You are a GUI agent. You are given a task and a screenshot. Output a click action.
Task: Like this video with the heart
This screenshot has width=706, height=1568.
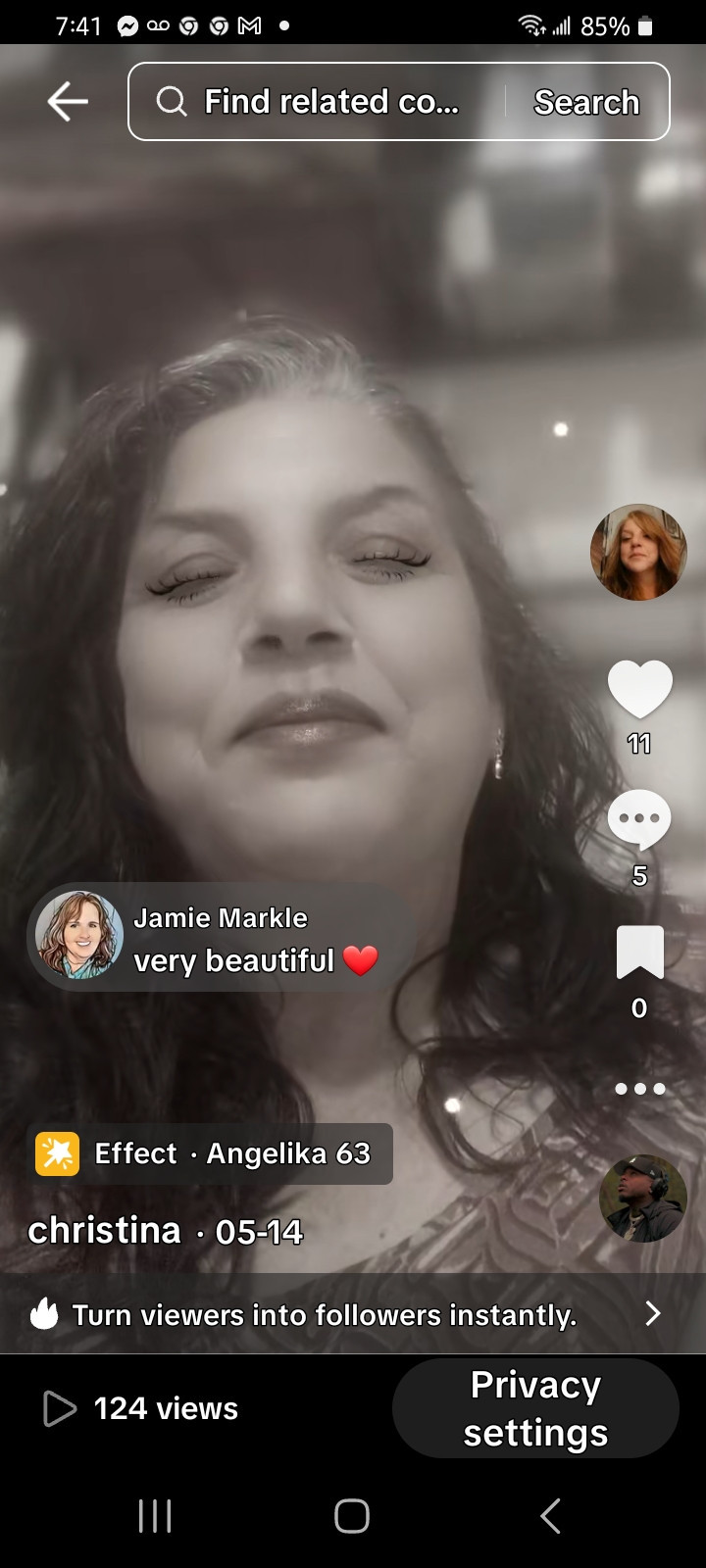point(639,689)
